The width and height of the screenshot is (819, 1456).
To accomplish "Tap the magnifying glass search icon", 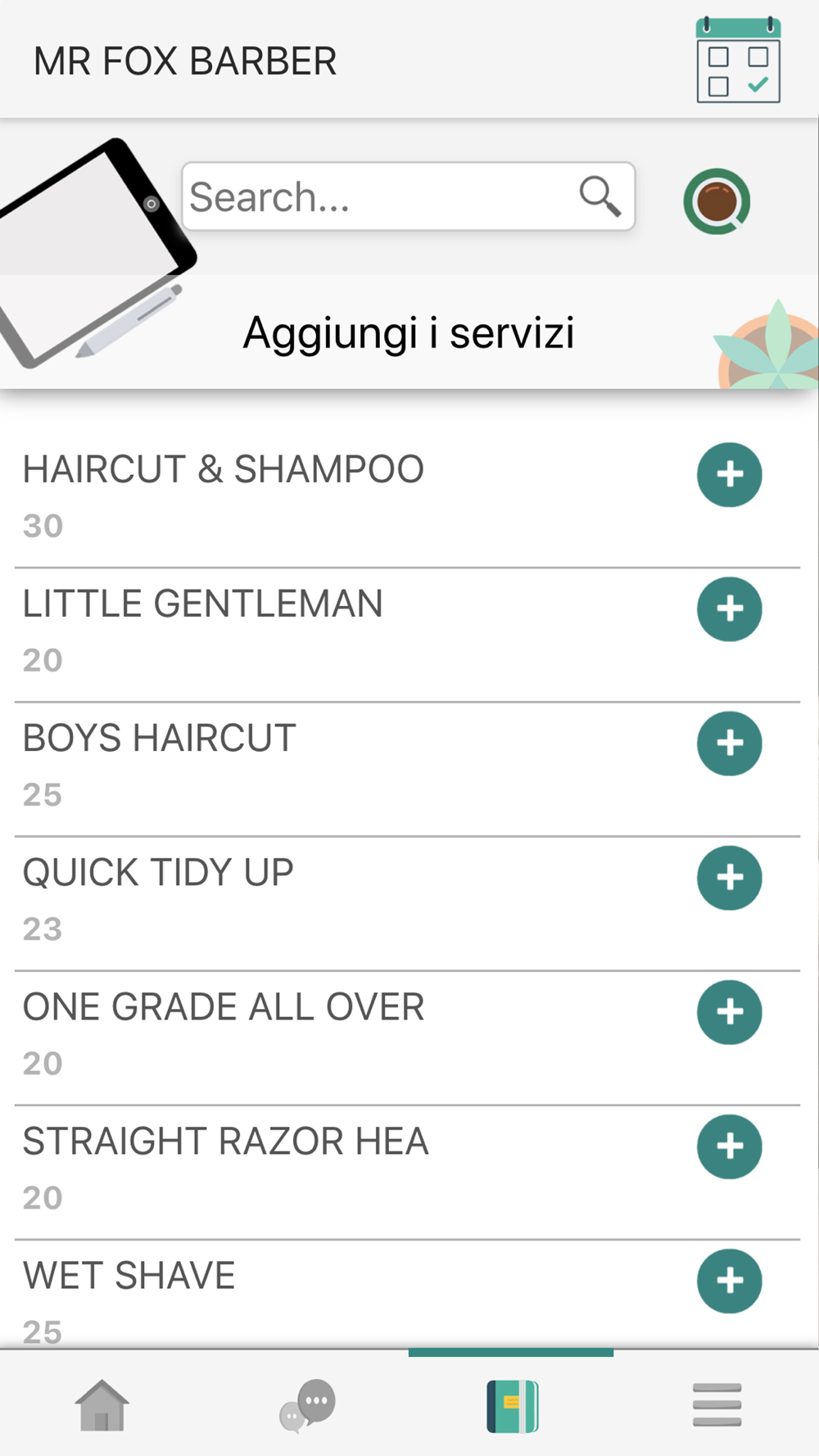I will pos(600,197).
